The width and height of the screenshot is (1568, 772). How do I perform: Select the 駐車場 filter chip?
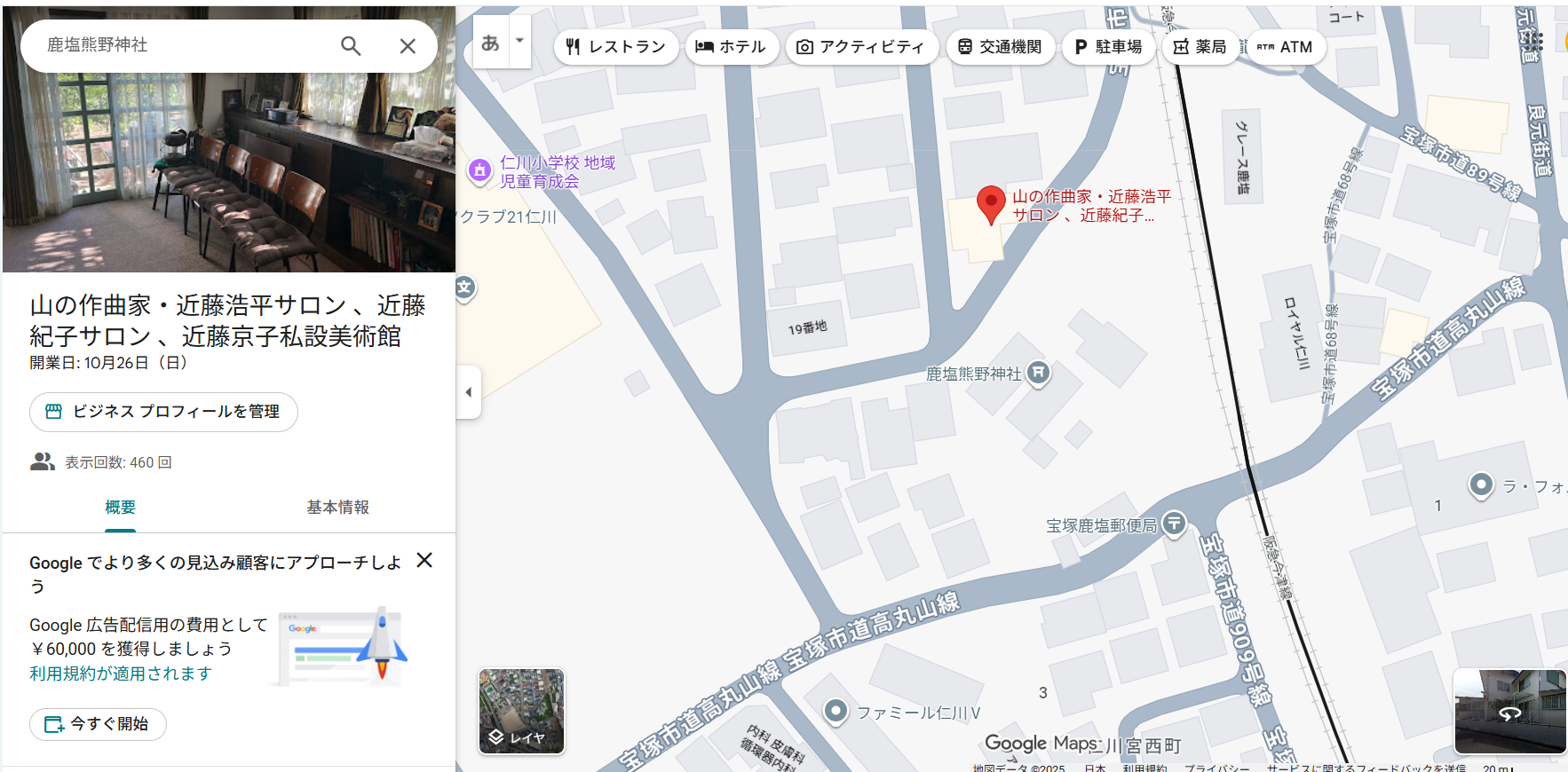(x=1108, y=47)
